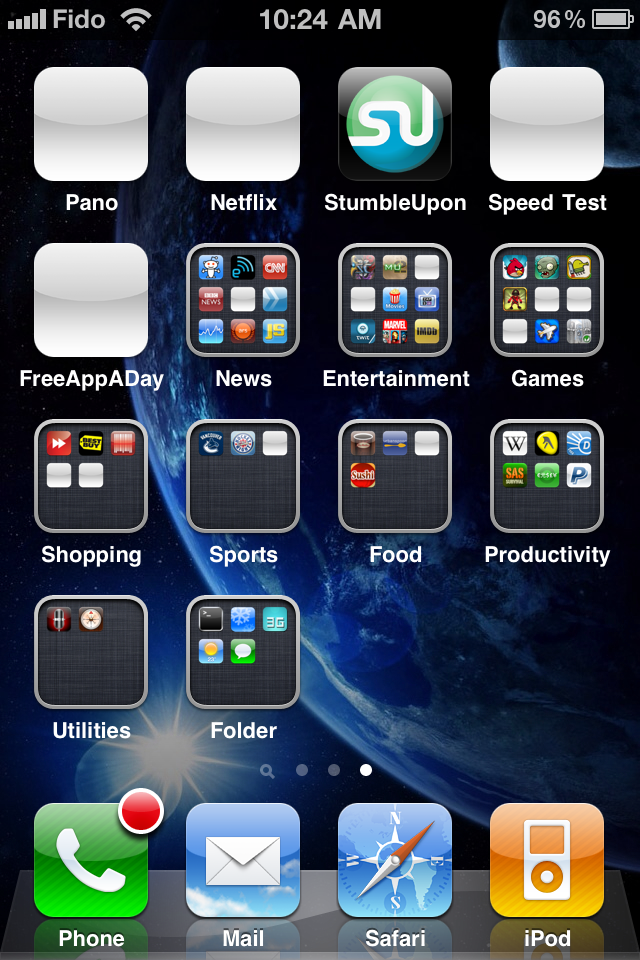
Task: Open the Sports folder
Action: 243,476
